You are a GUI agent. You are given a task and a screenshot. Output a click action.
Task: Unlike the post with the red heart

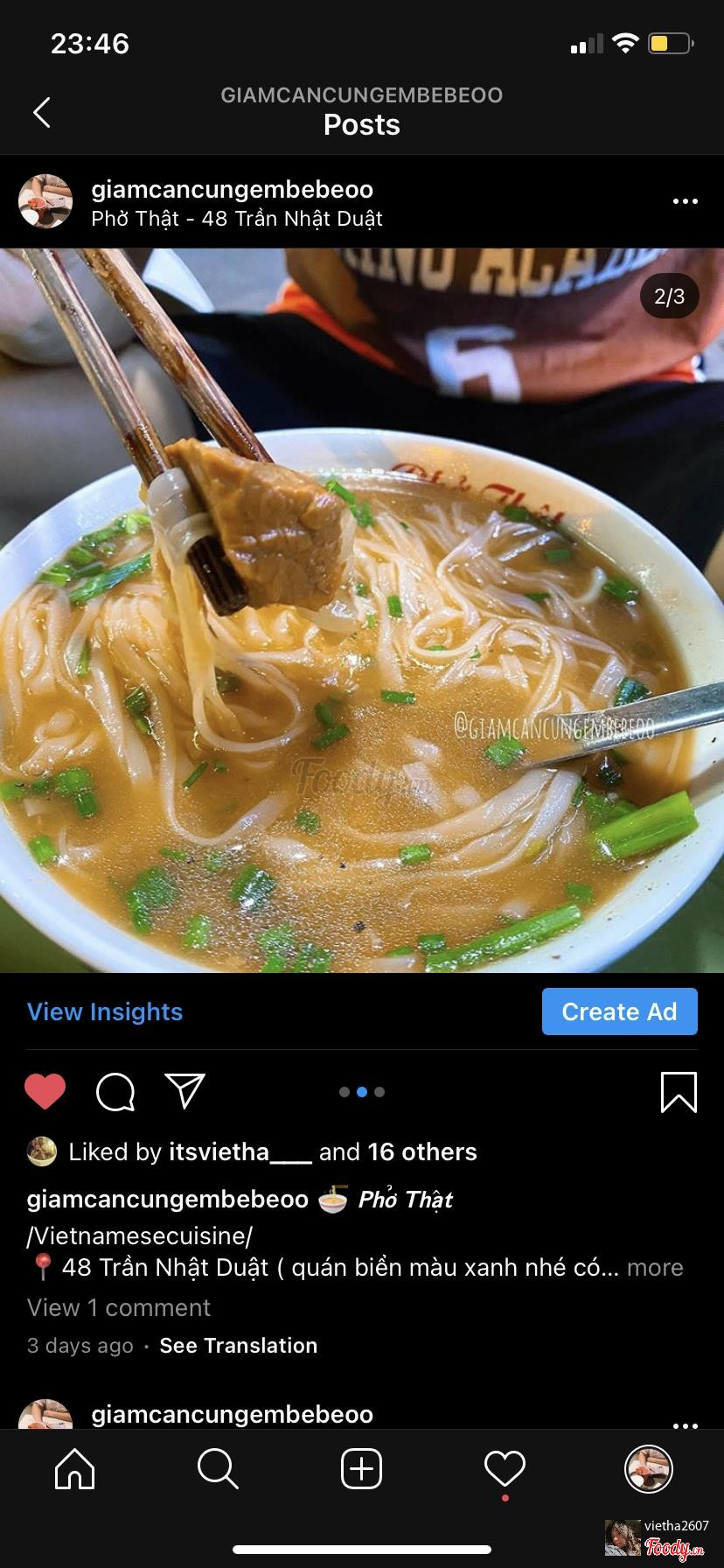(x=45, y=1091)
